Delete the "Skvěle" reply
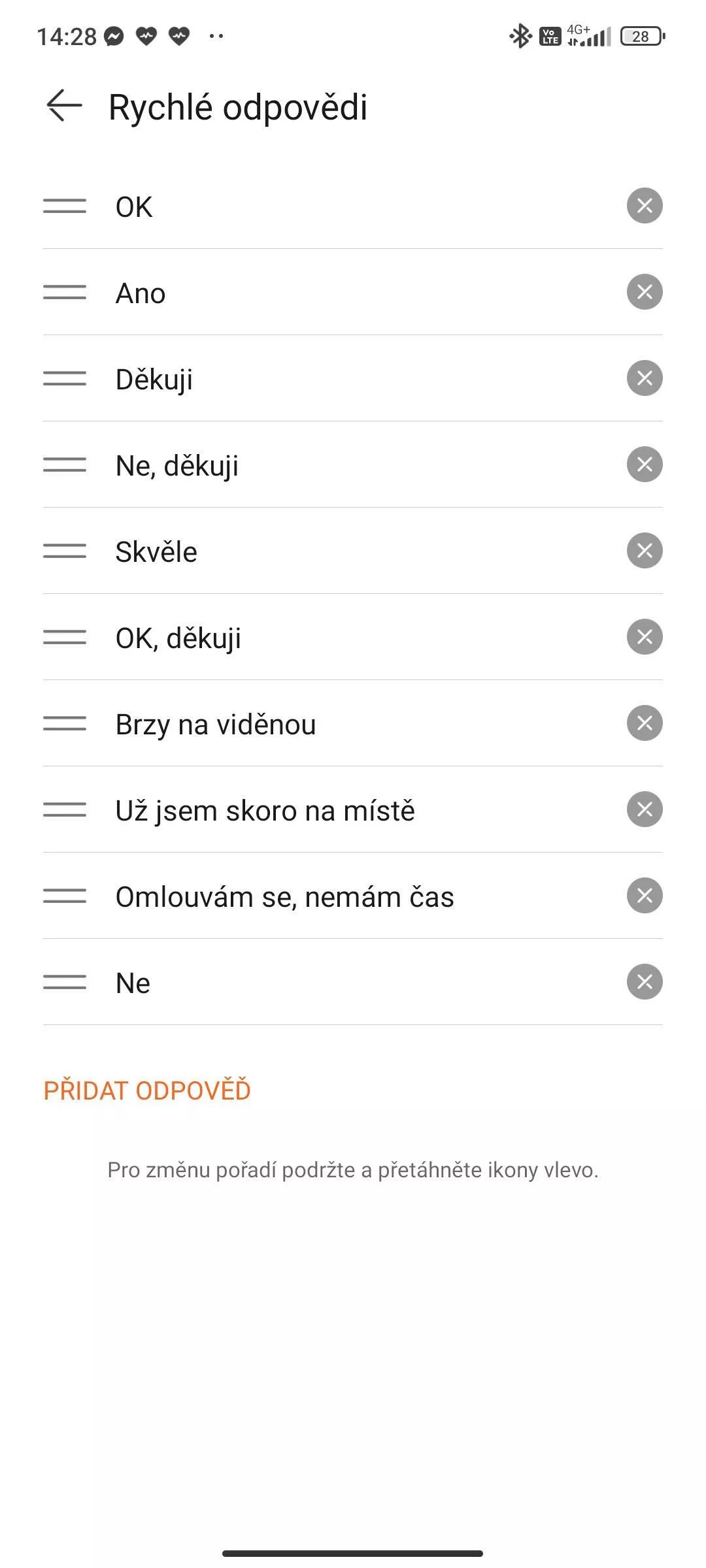706x1568 pixels. pos(645,551)
